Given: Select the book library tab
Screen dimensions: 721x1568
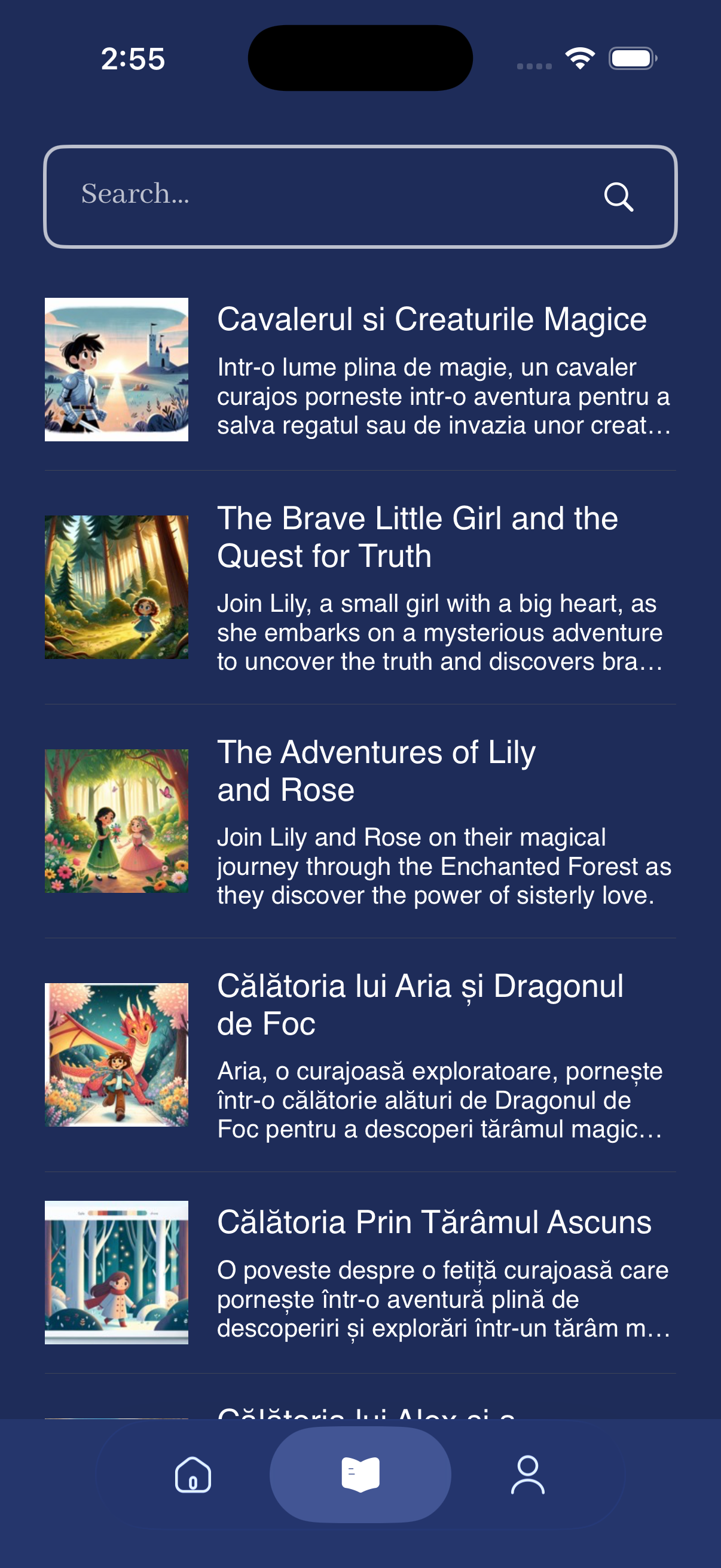Looking at the screenshot, I should 360,1475.
